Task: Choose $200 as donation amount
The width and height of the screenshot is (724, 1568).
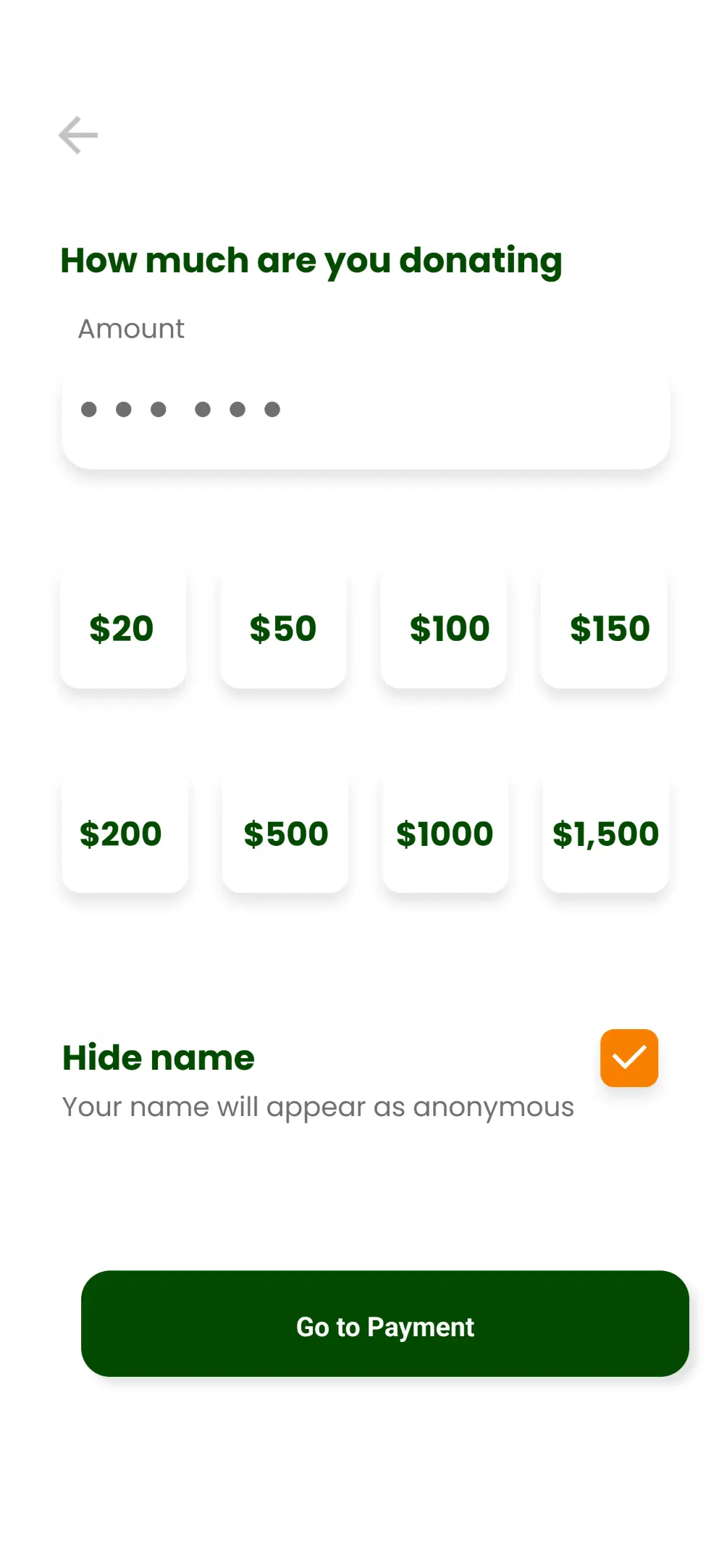Action: tap(125, 833)
